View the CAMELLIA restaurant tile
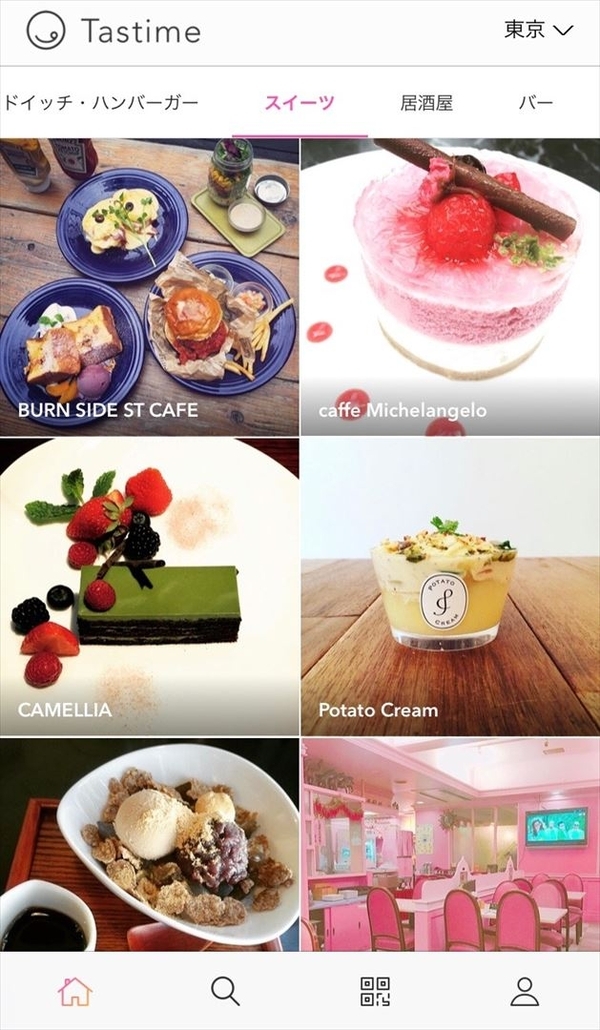This screenshot has height=1030, width=600. click(149, 586)
